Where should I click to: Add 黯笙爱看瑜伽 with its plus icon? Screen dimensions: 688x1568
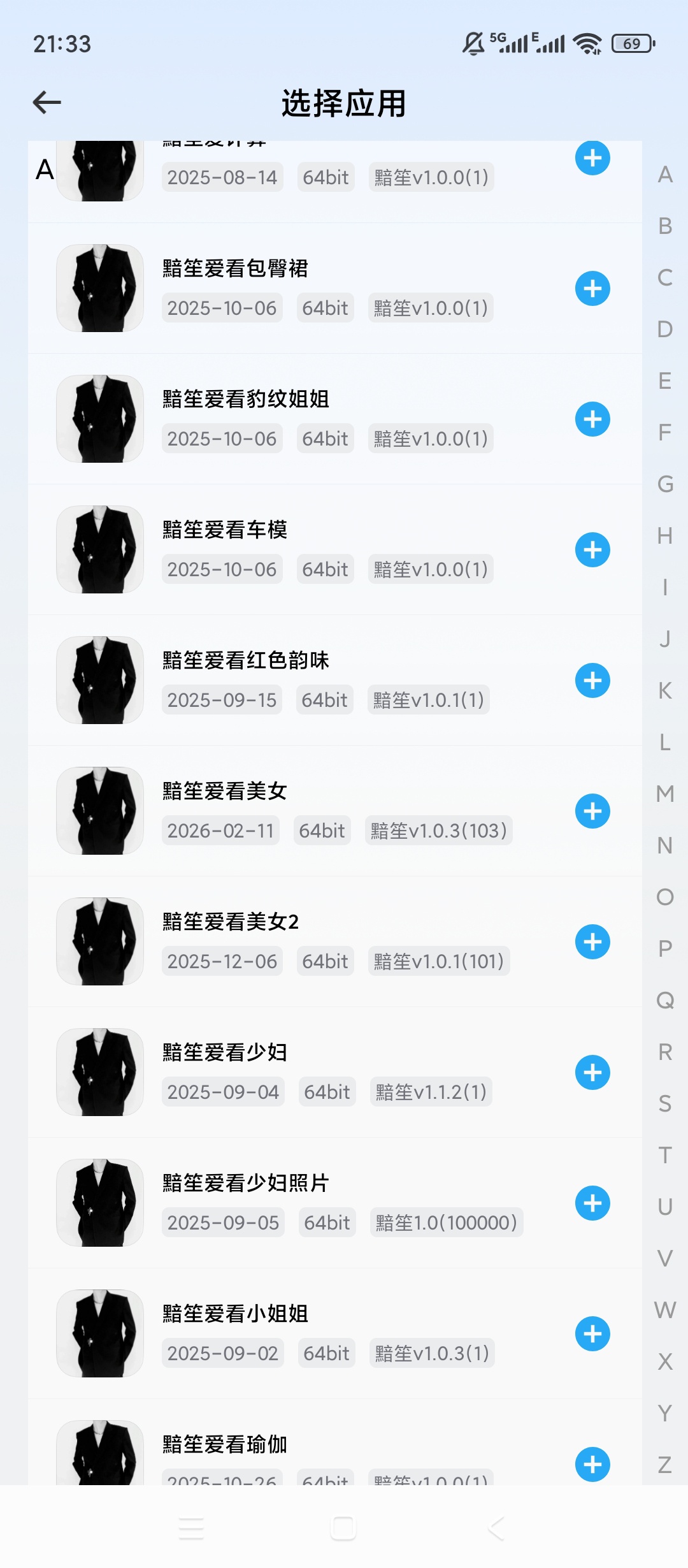click(x=592, y=1463)
